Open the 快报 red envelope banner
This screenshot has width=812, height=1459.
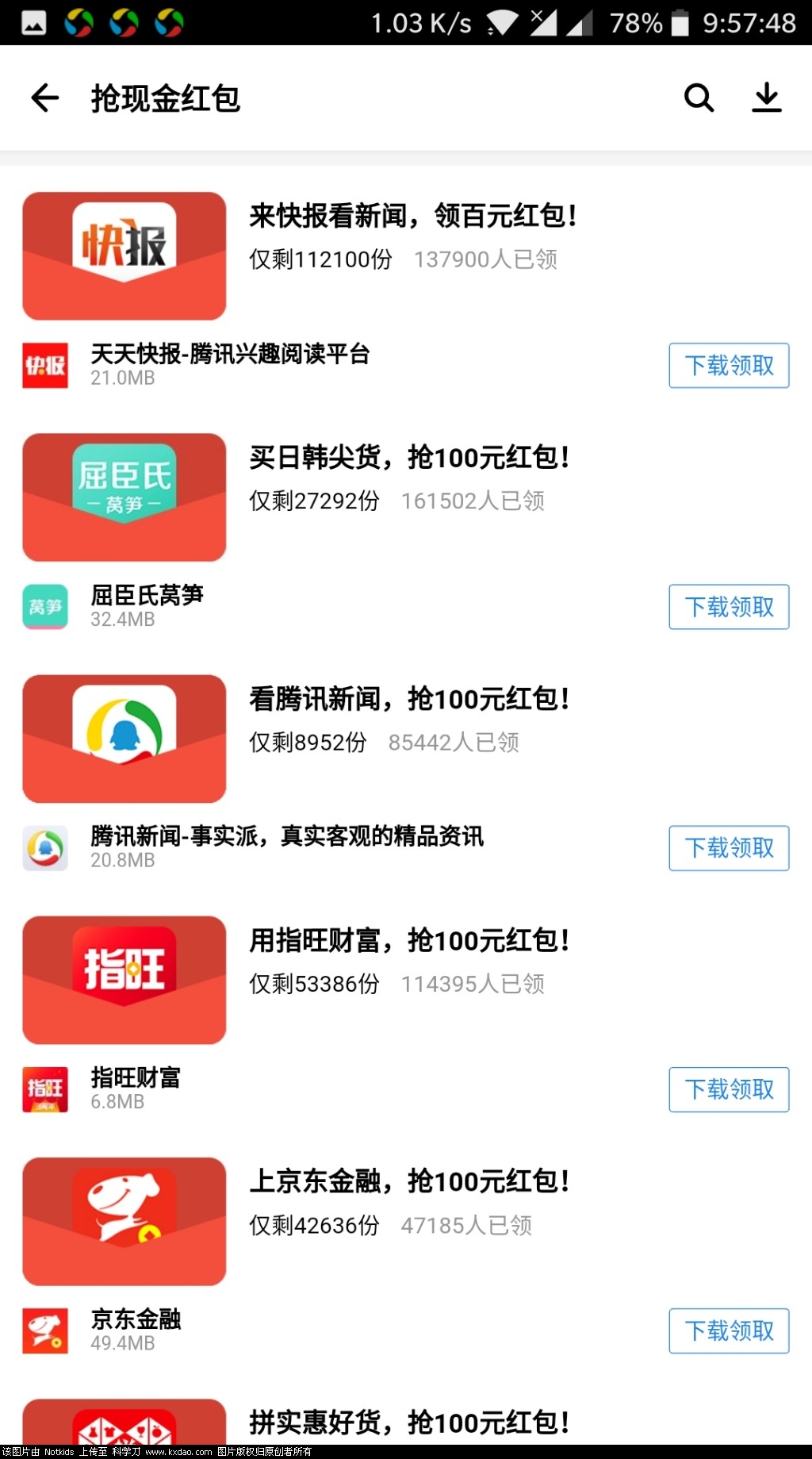tap(124, 255)
